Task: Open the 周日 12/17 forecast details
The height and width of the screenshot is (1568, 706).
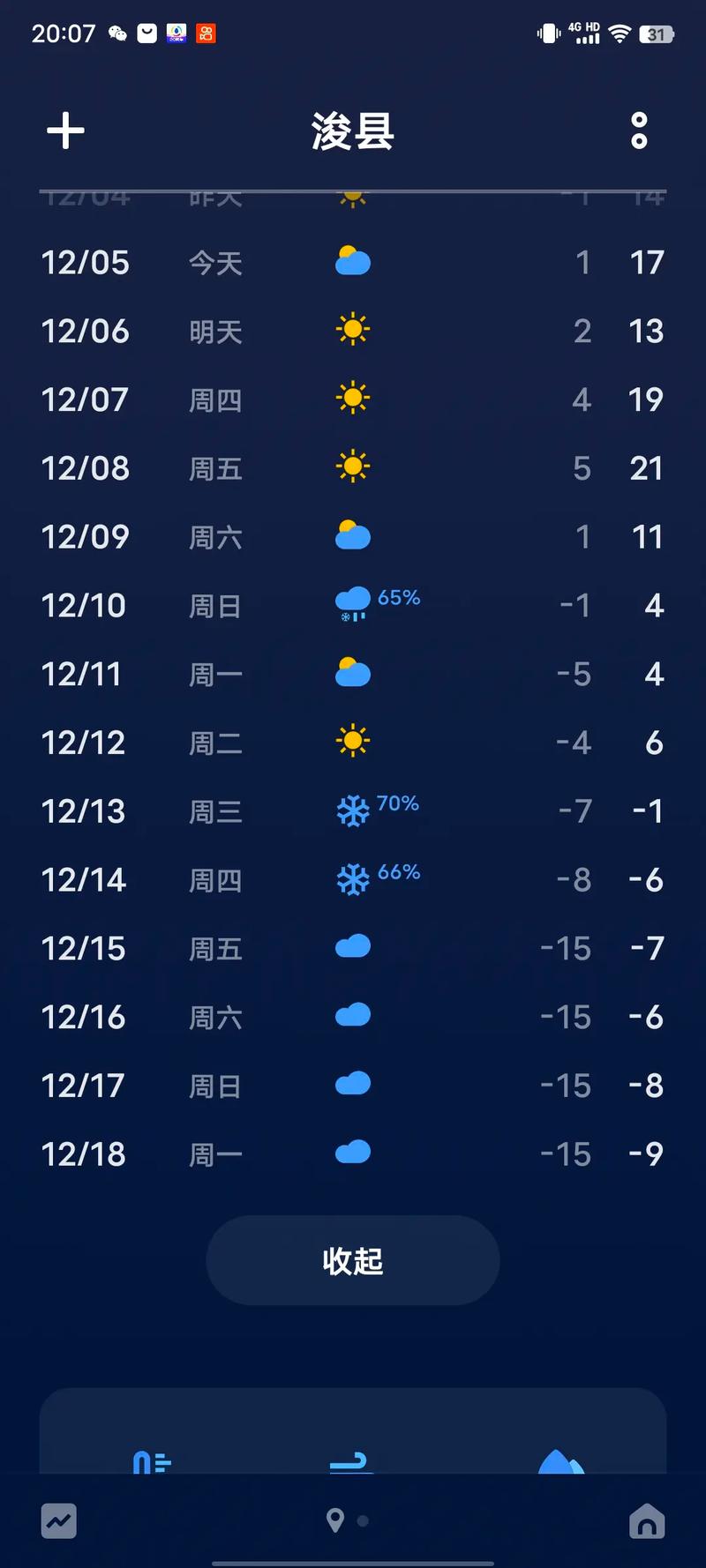Action: click(x=352, y=1085)
